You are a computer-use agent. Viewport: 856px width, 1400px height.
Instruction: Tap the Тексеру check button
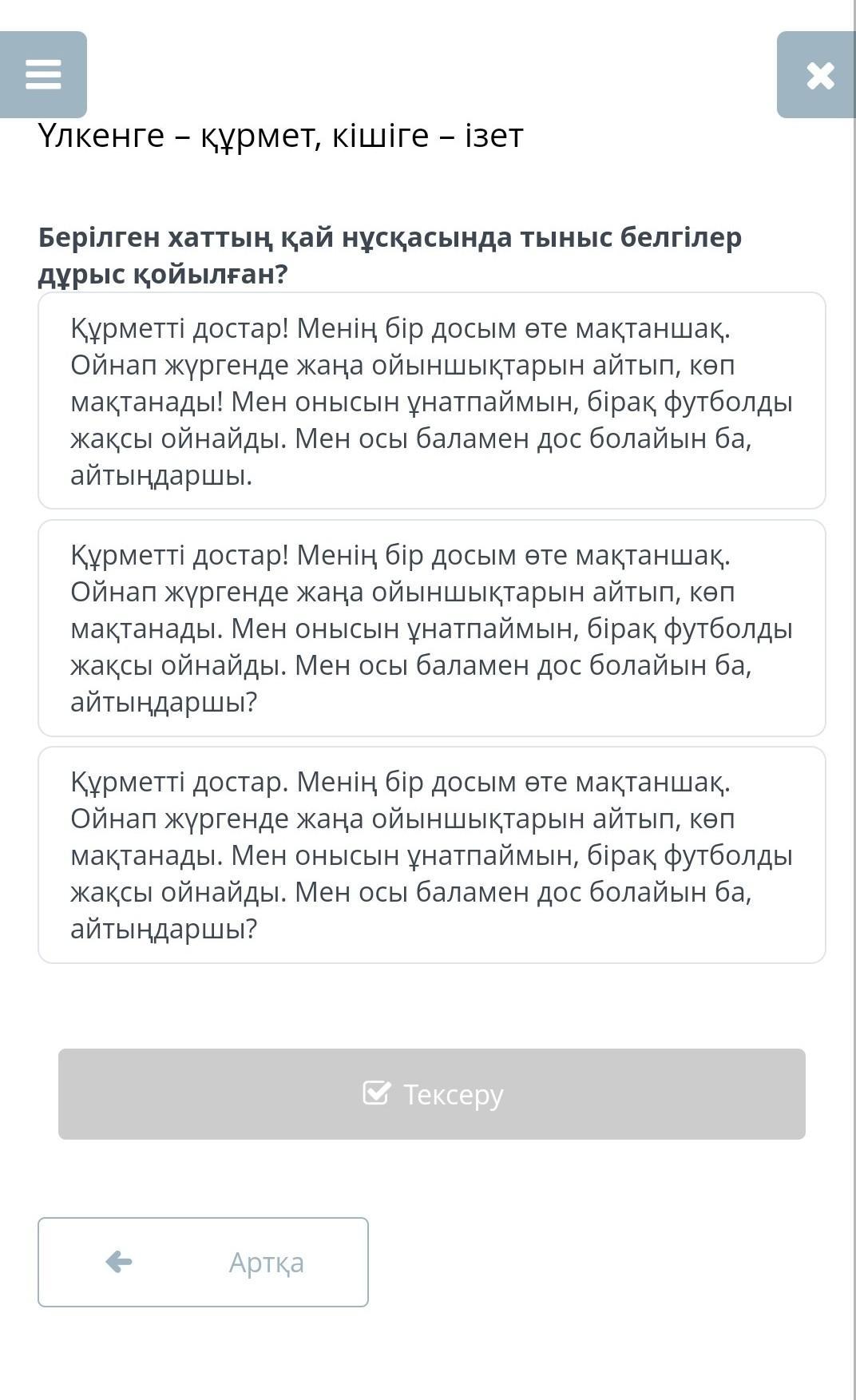[432, 1093]
